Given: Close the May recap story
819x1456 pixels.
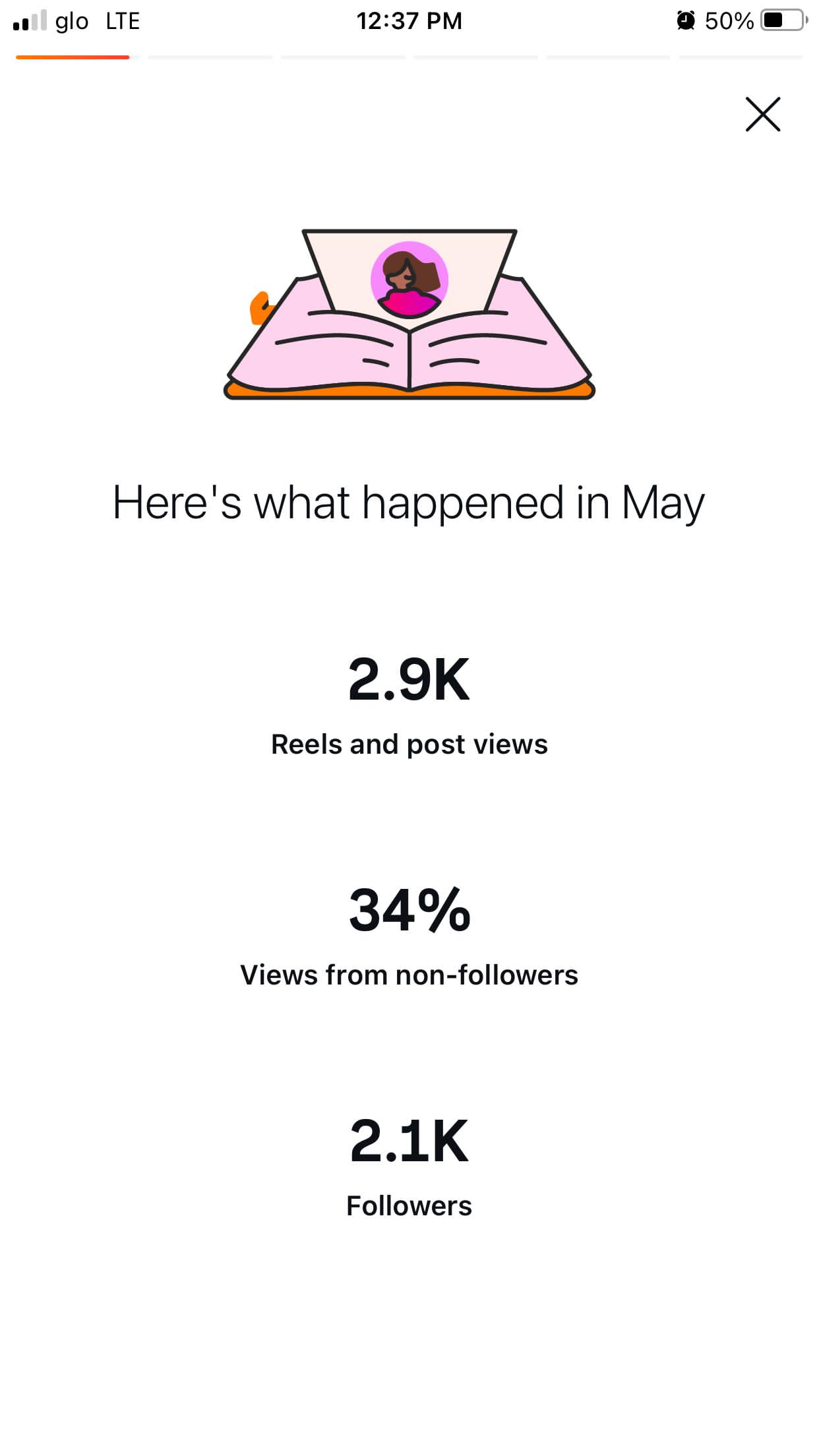Looking at the screenshot, I should [763, 114].
